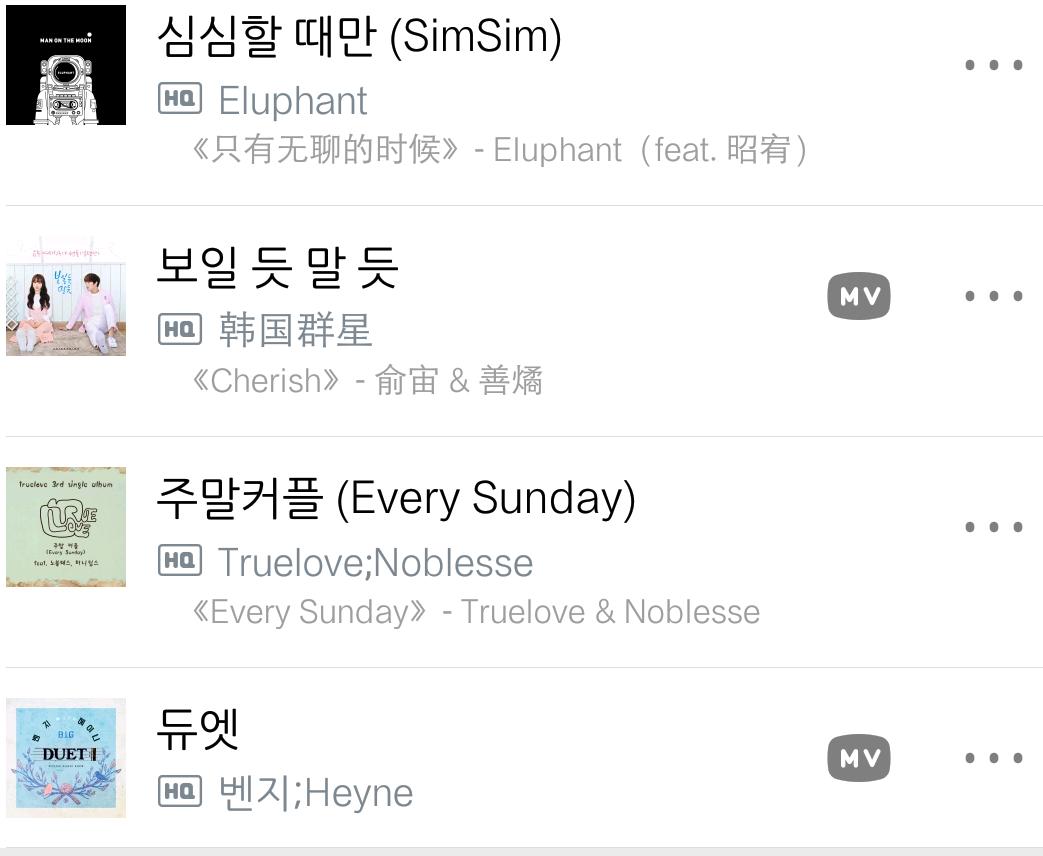Play the song 주말커플 (Every Sunday)
Screen dimensions: 1043x856
[x=395, y=499]
